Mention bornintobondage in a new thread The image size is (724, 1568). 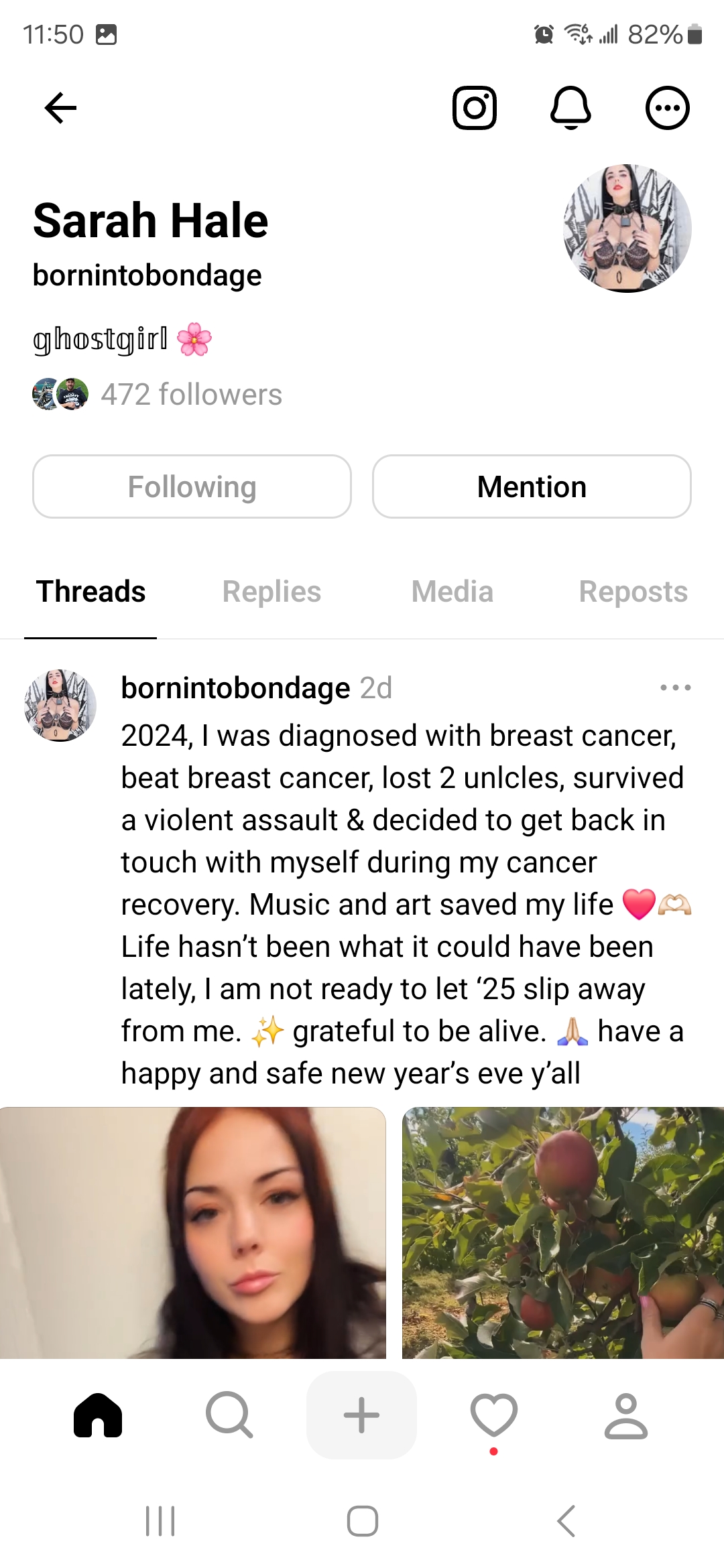coord(532,486)
